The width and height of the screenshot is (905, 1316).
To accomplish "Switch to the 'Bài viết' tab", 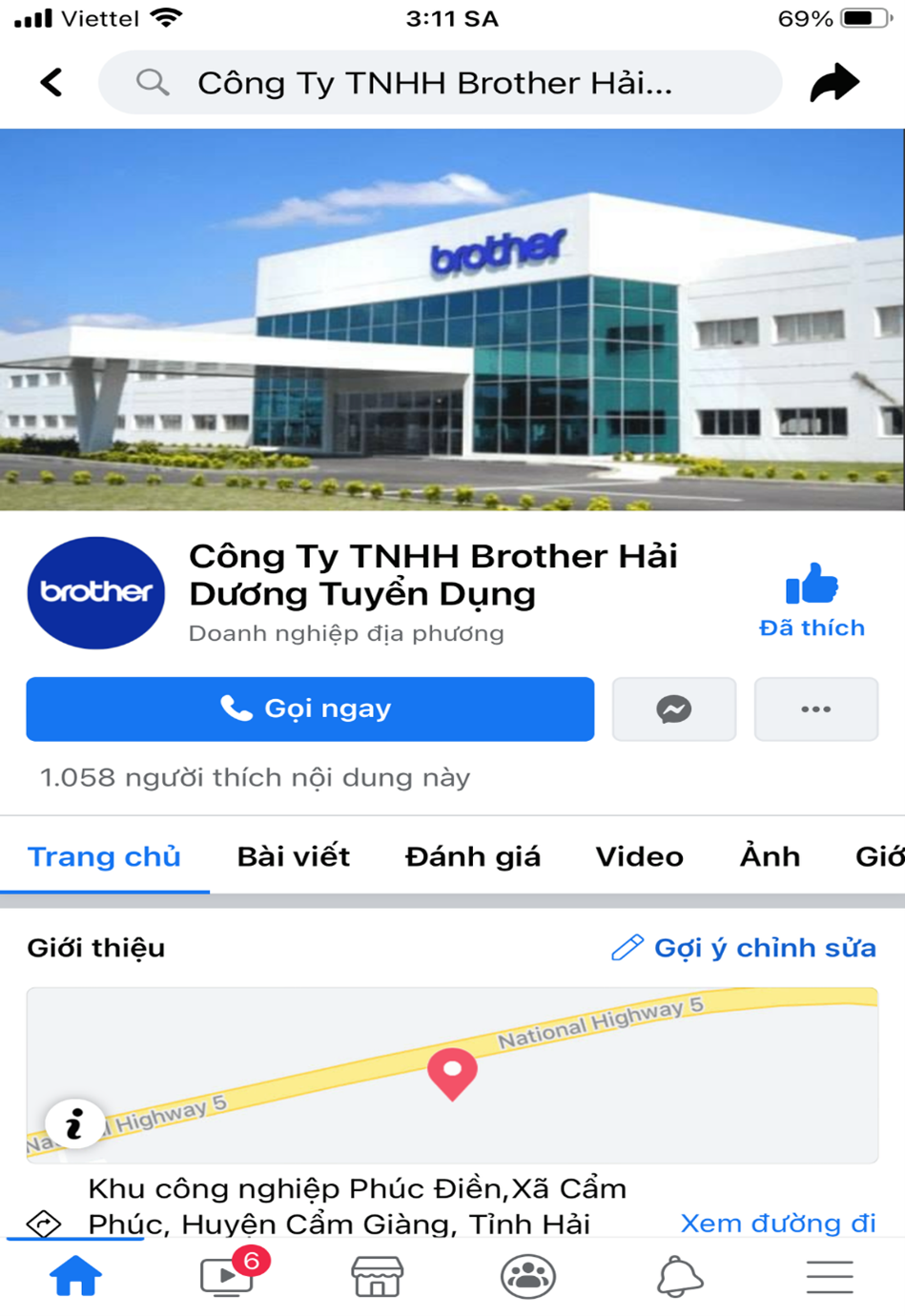I will [x=293, y=856].
